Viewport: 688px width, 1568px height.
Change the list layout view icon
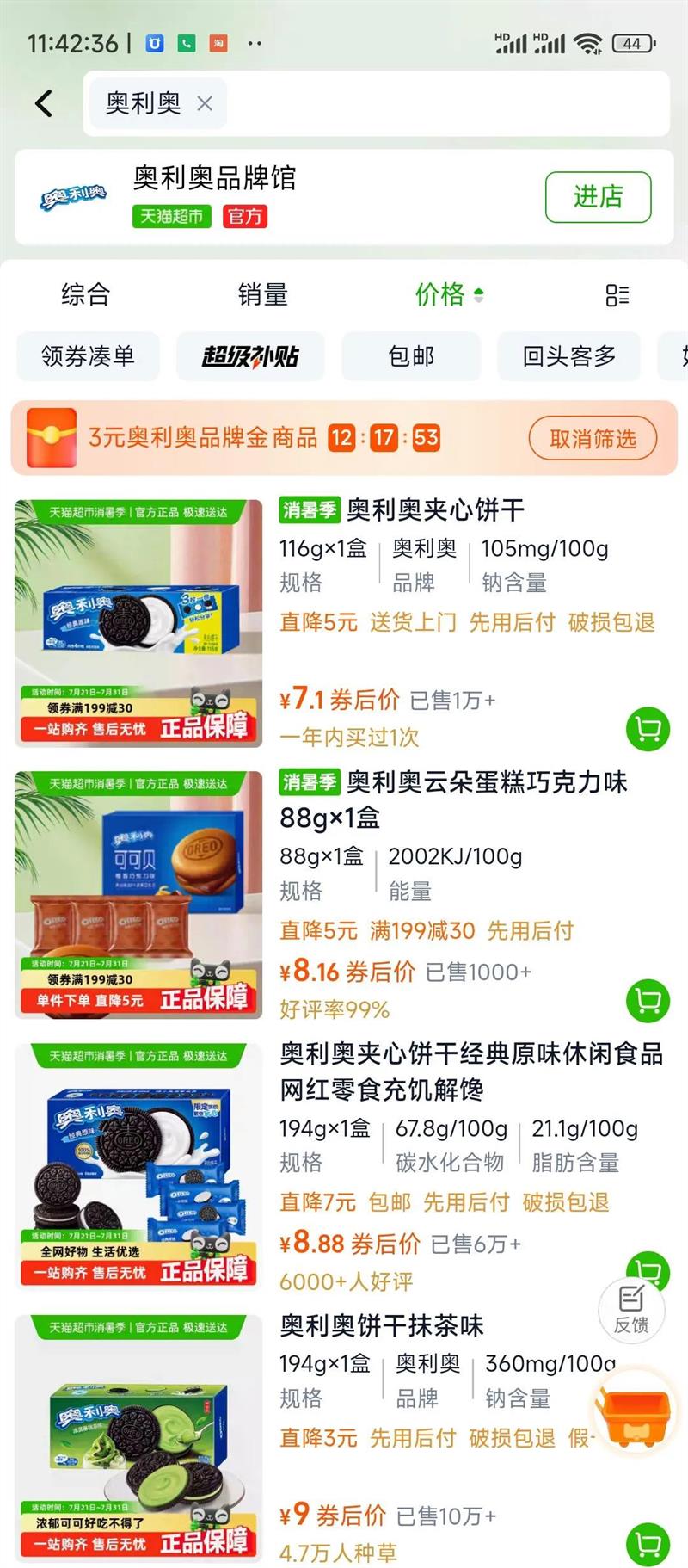(x=617, y=295)
